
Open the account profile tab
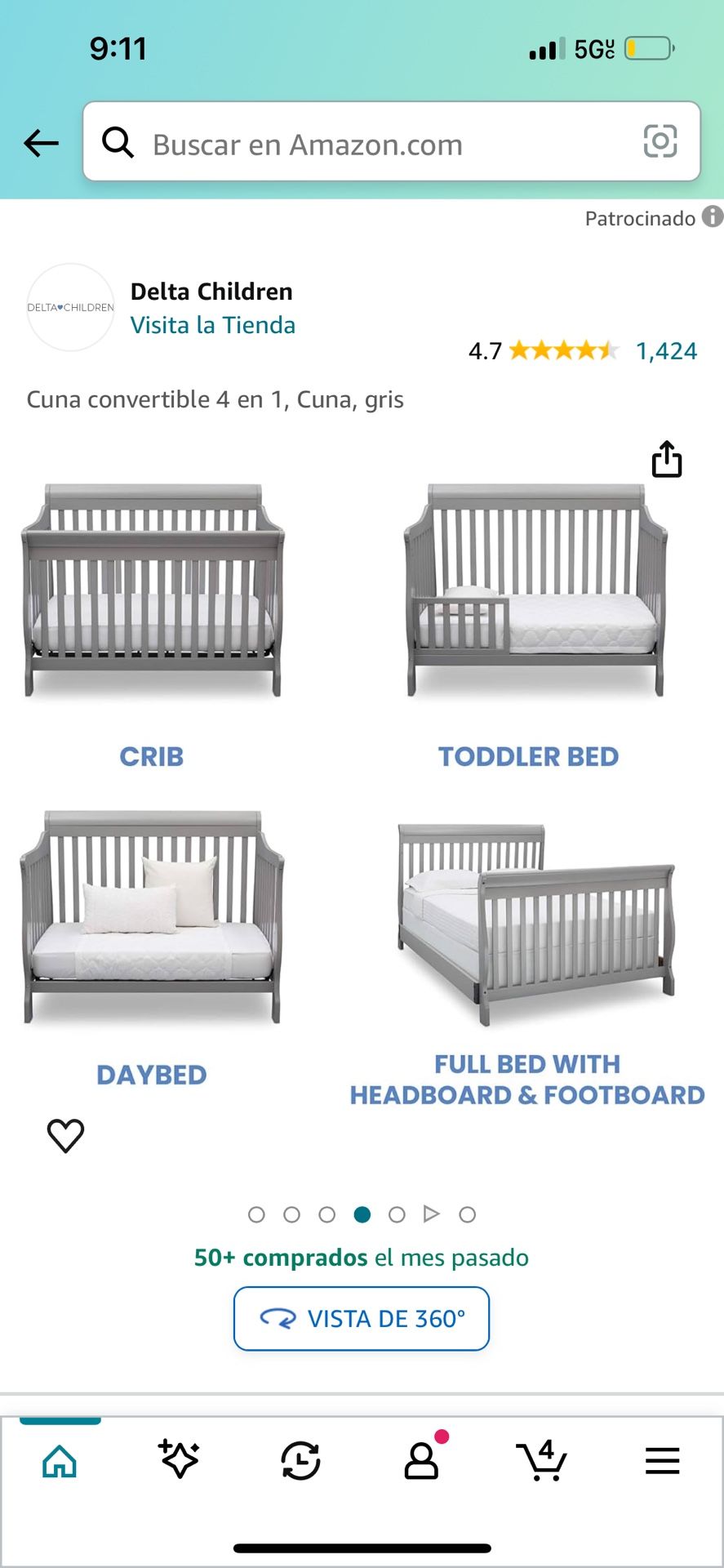[423, 1459]
